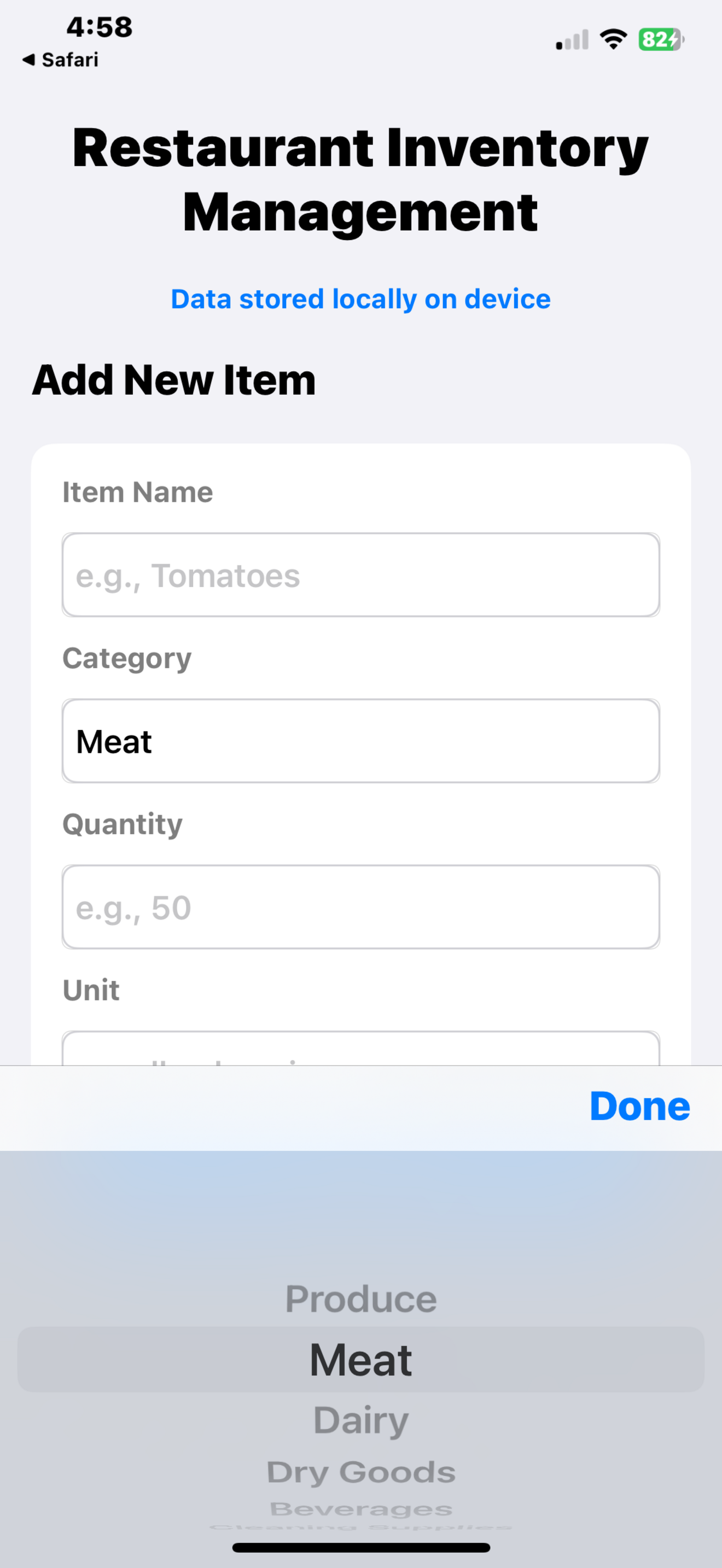The image size is (722, 1568).
Task: Choose Dry Goods from the picker wheel
Action: pos(361,1472)
